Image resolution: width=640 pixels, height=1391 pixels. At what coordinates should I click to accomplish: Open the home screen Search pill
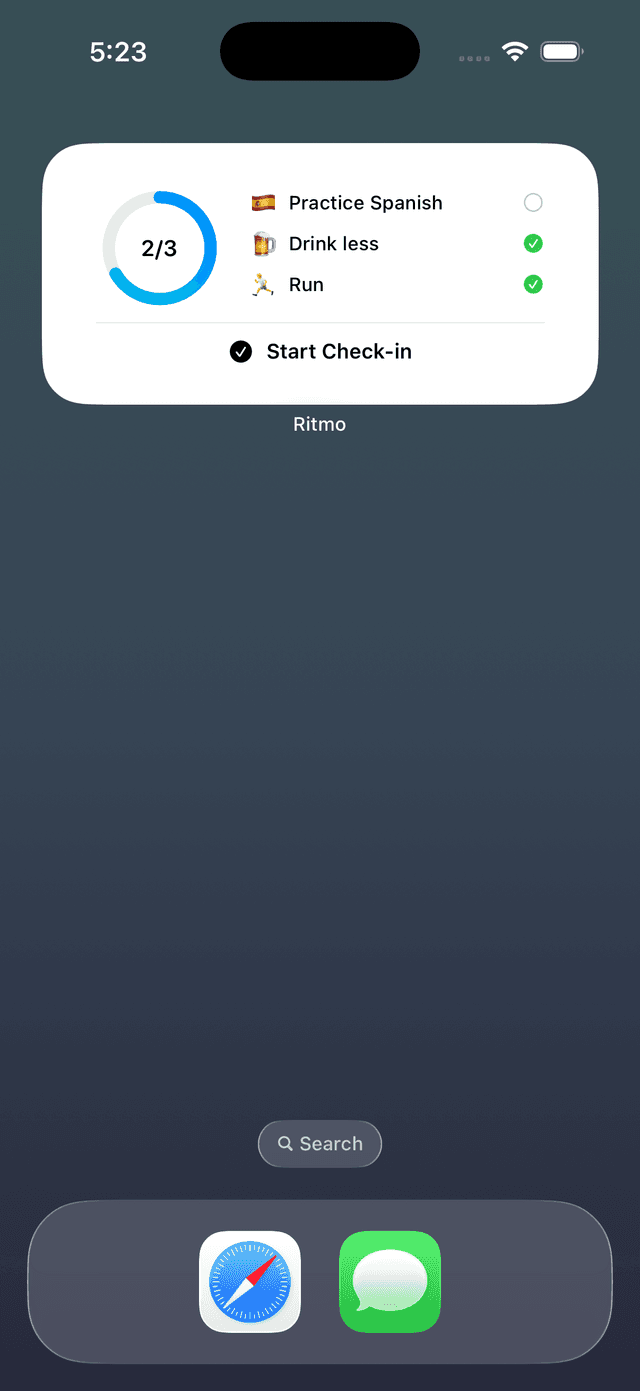point(320,1144)
